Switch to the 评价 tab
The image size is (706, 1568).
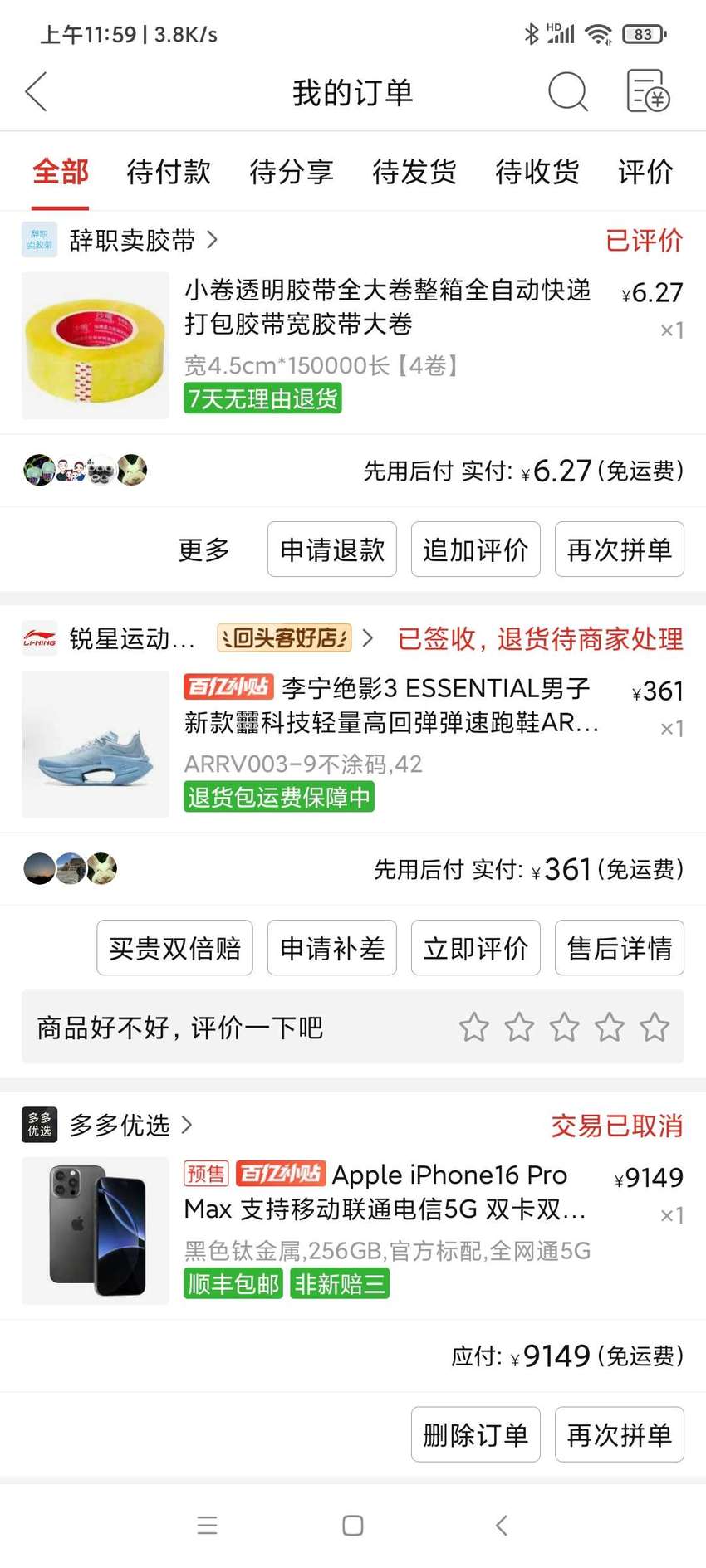click(x=645, y=172)
